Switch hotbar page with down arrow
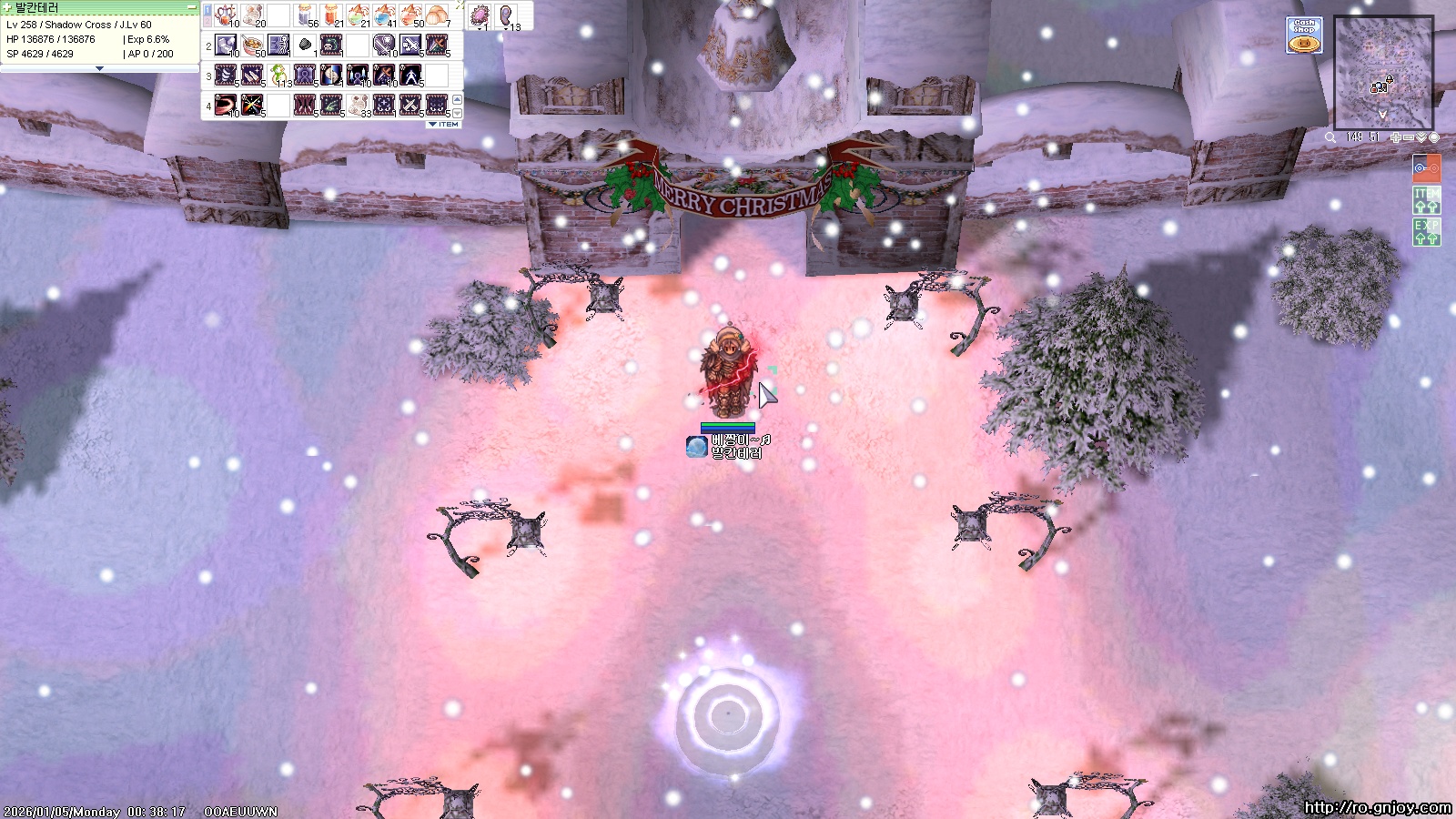Image resolution: width=1456 pixels, height=819 pixels. pos(457,113)
